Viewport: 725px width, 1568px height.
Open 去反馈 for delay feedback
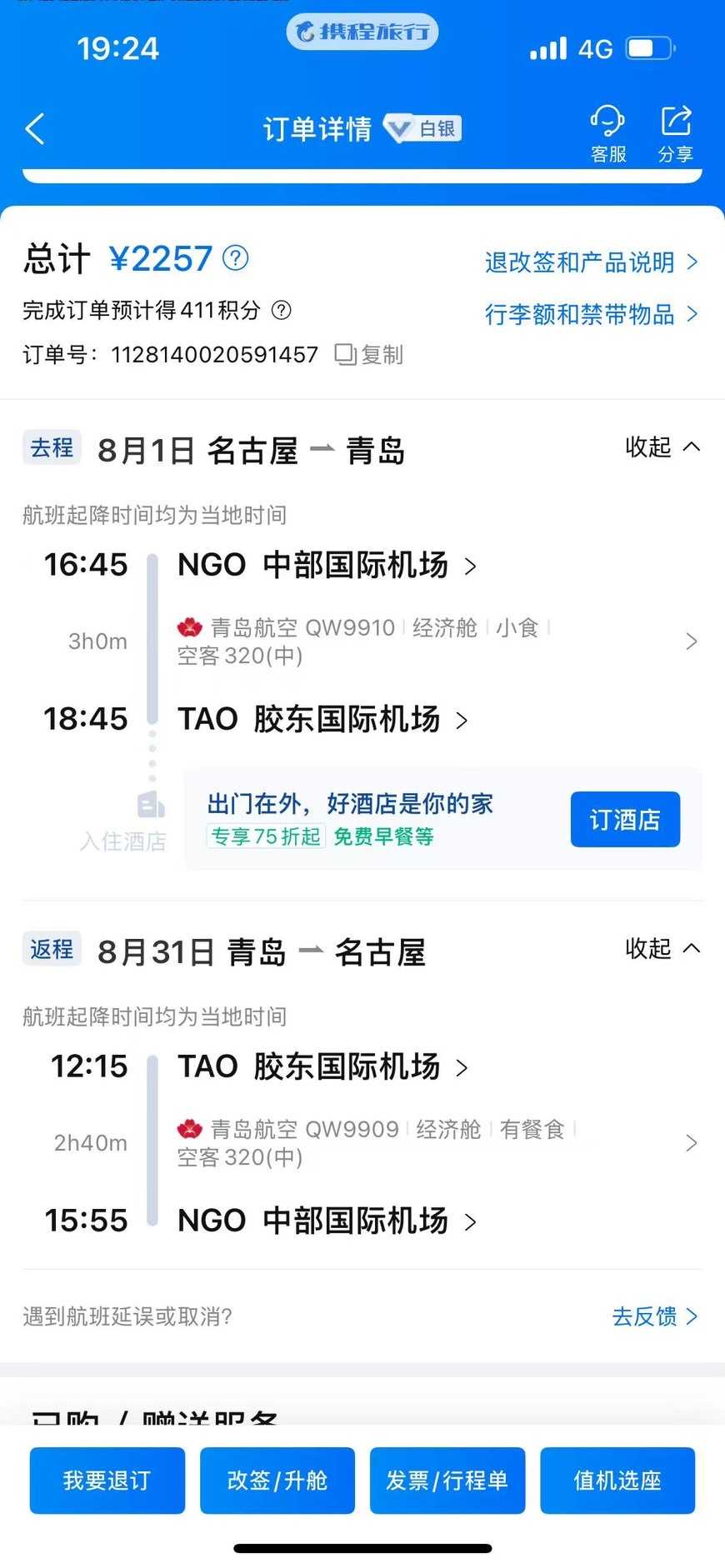pos(654,1316)
